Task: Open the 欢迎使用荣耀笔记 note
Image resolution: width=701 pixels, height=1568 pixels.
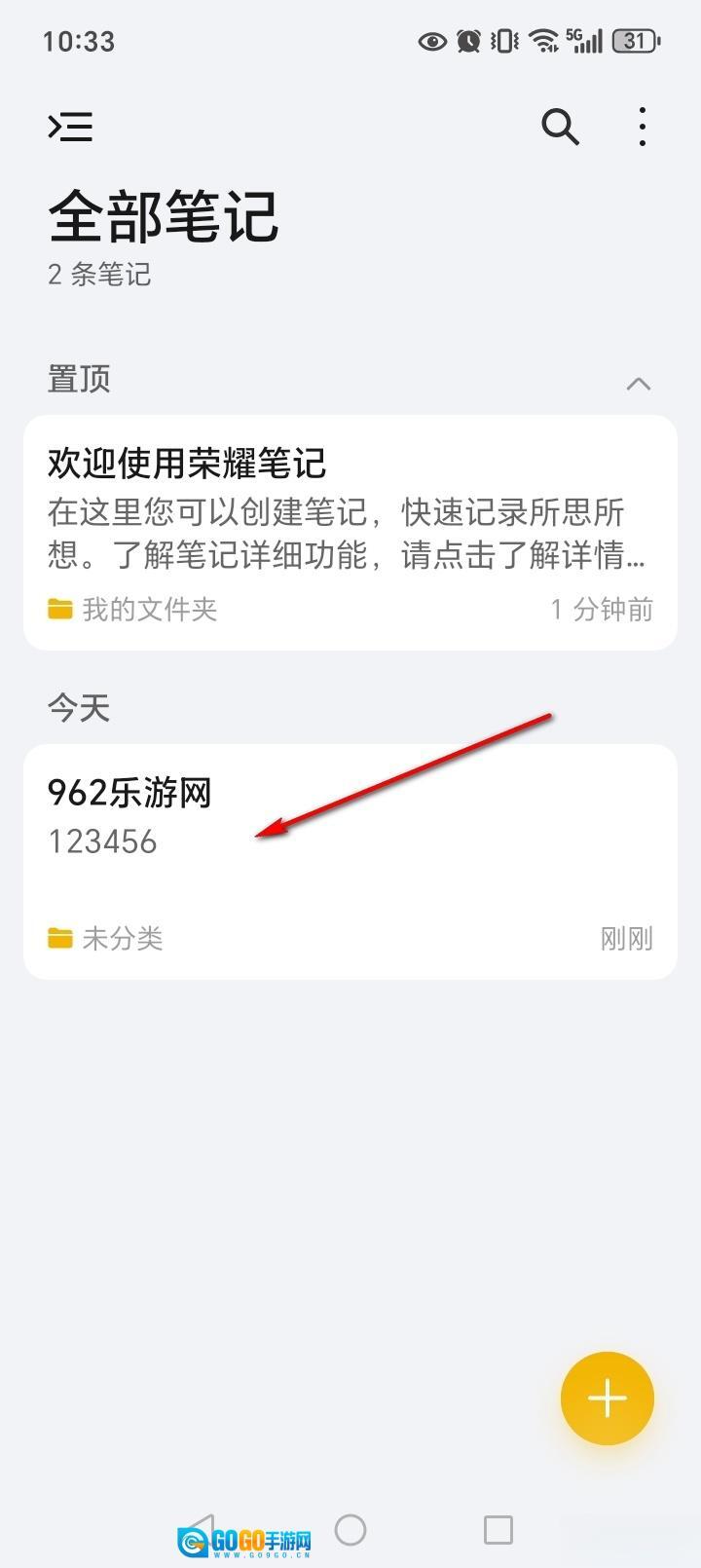Action: (350, 532)
